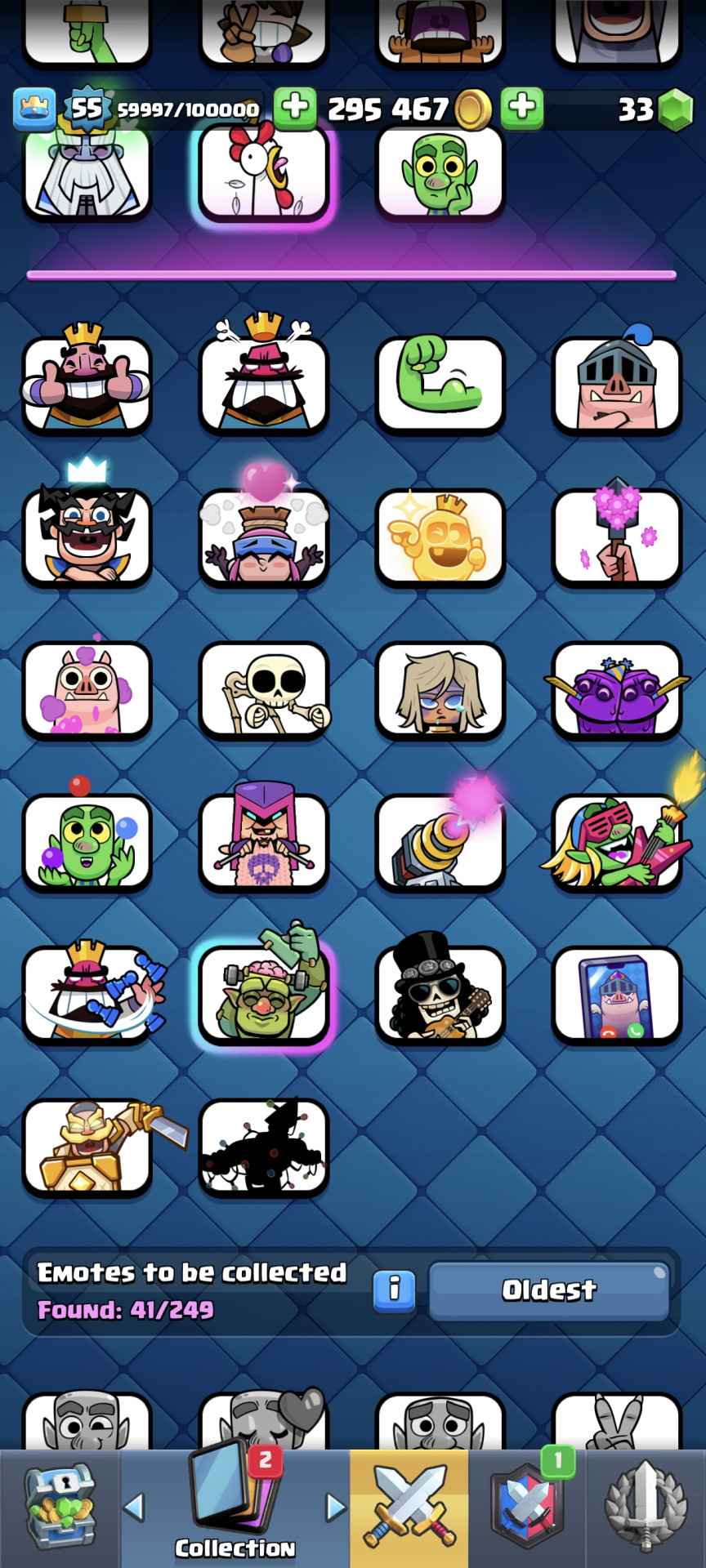Go to the previous Collection page arrow
This screenshot has height=1568, width=706.
(135, 1507)
